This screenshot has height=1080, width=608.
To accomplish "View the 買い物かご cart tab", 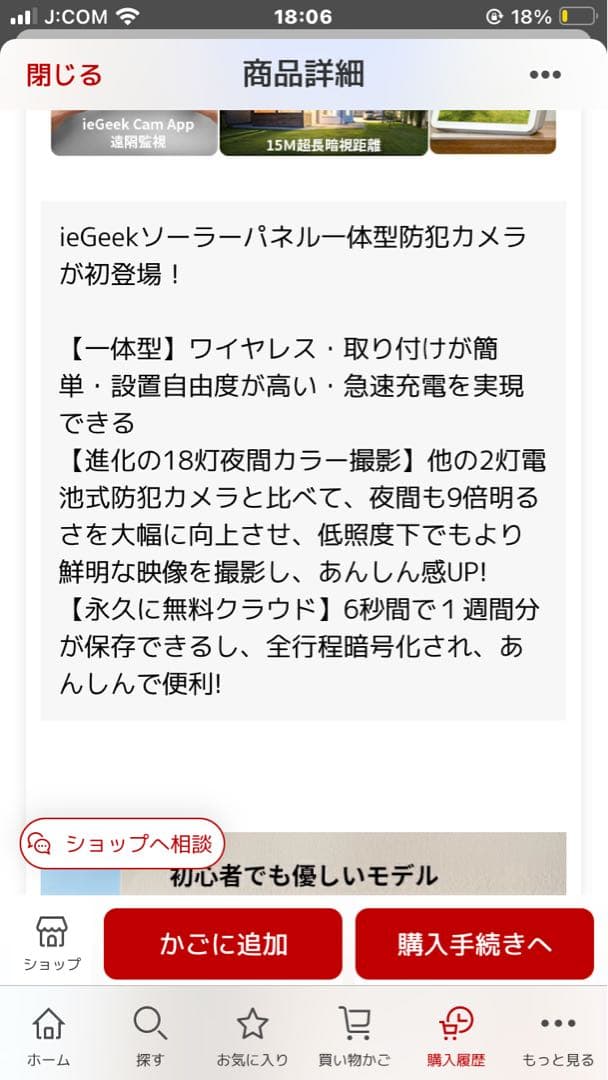I will (354, 1035).
